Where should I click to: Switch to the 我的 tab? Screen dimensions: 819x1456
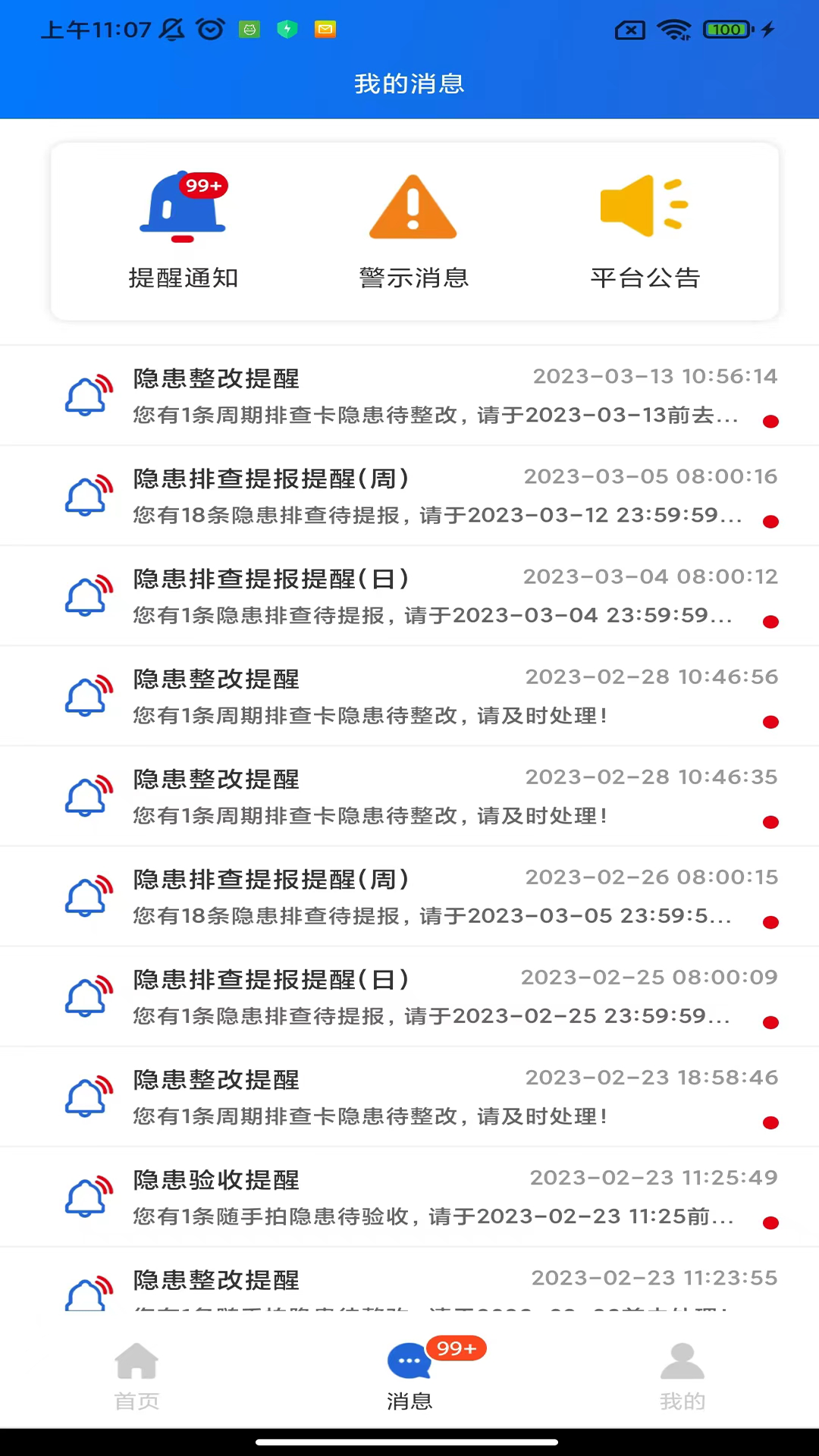point(682,1380)
